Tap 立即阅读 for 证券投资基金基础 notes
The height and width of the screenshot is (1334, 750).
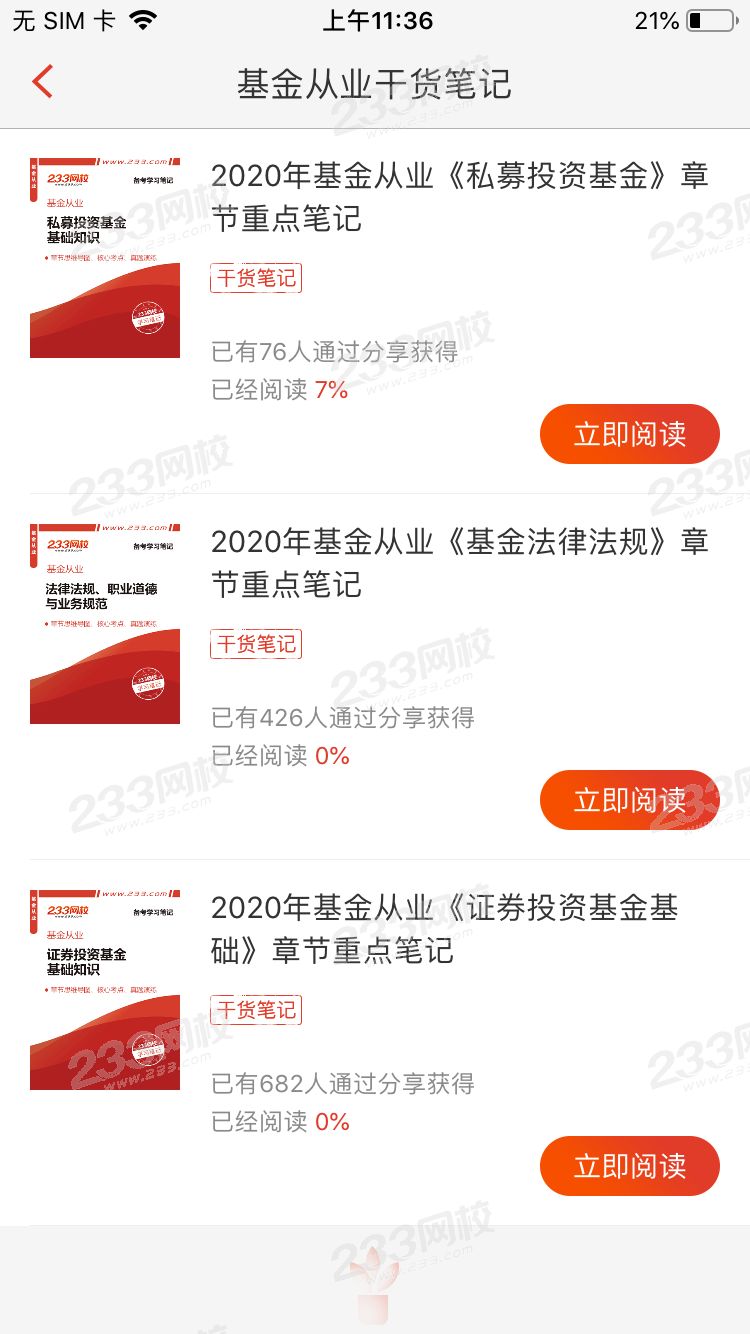coord(629,1166)
